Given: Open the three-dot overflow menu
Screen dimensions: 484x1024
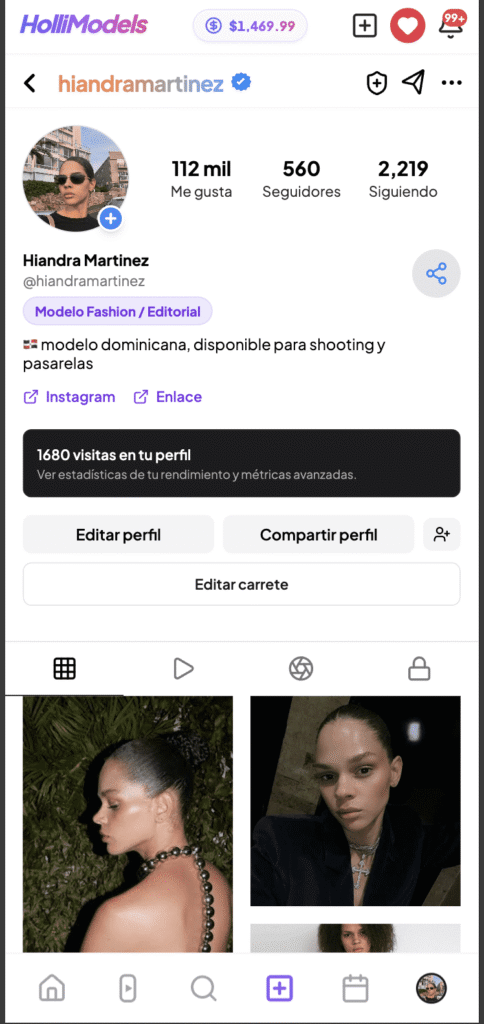Looking at the screenshot, I should pyautogui.click(x=451, y=83).
